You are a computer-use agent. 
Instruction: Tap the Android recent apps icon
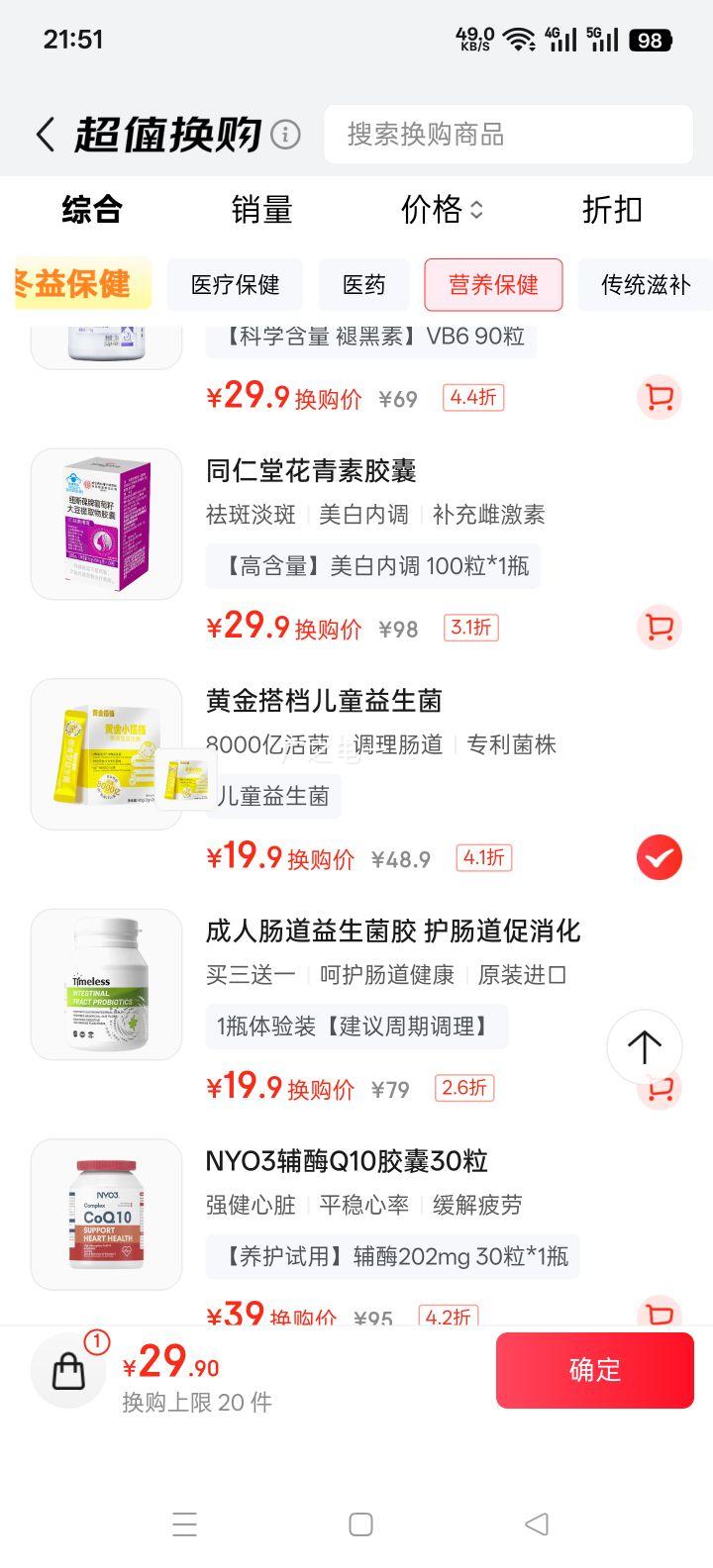184,1524
